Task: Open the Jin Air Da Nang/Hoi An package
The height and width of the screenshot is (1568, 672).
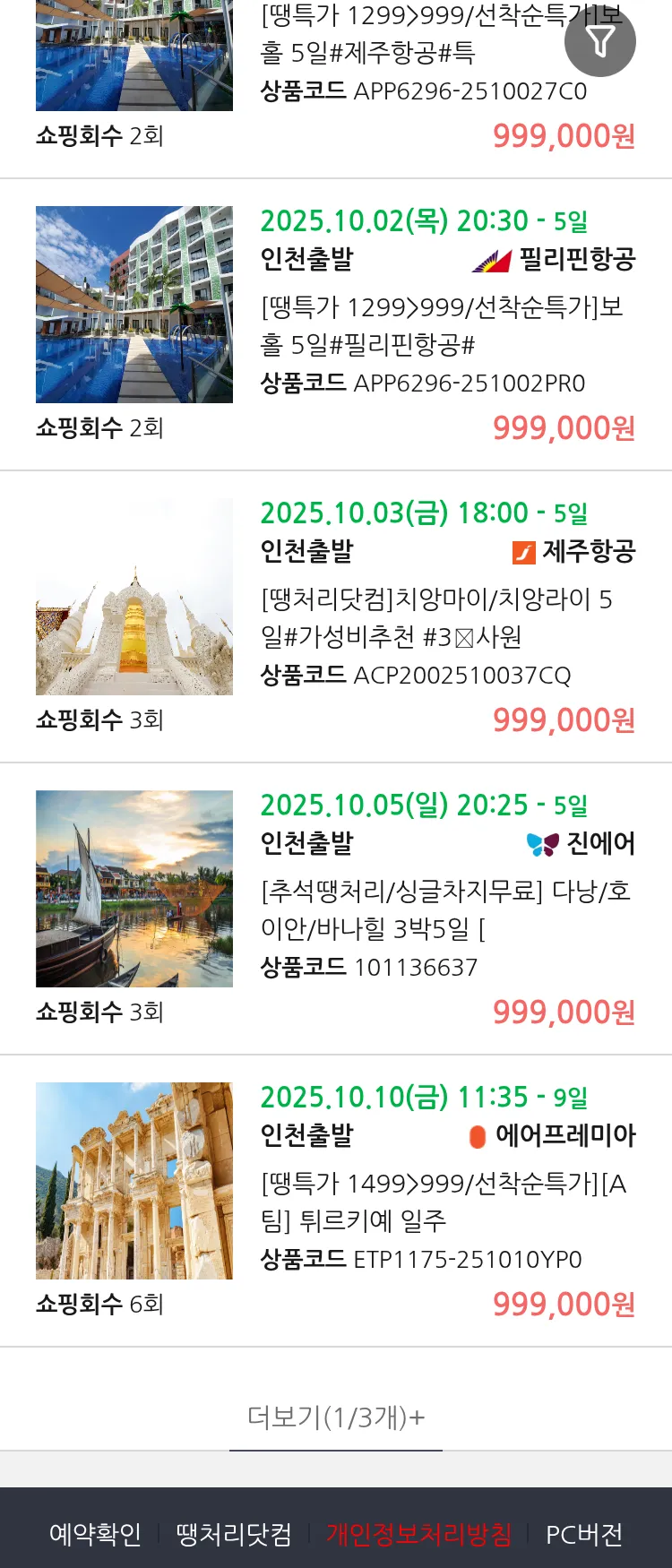Action: [x=445, y=910]
